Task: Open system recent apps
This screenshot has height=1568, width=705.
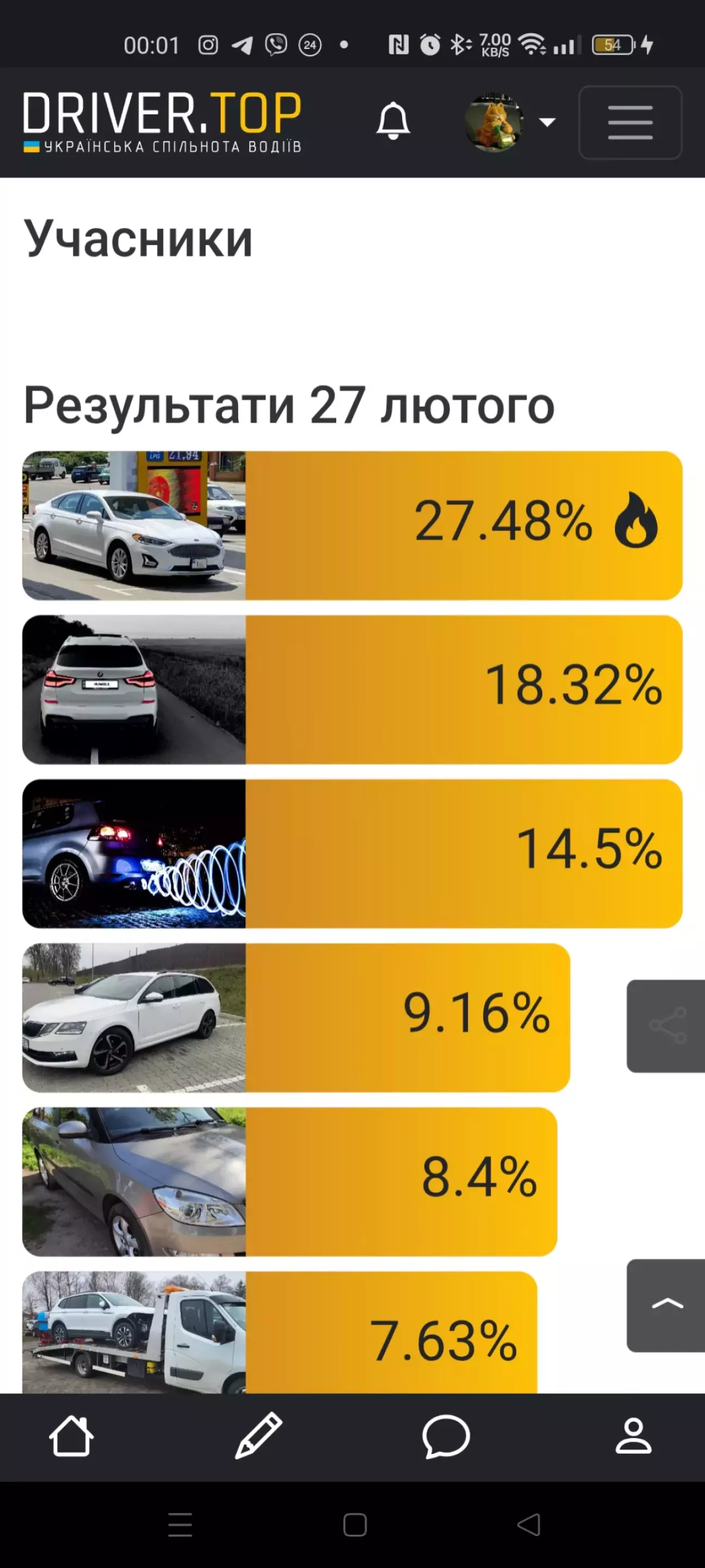Action: point(180,1525)
